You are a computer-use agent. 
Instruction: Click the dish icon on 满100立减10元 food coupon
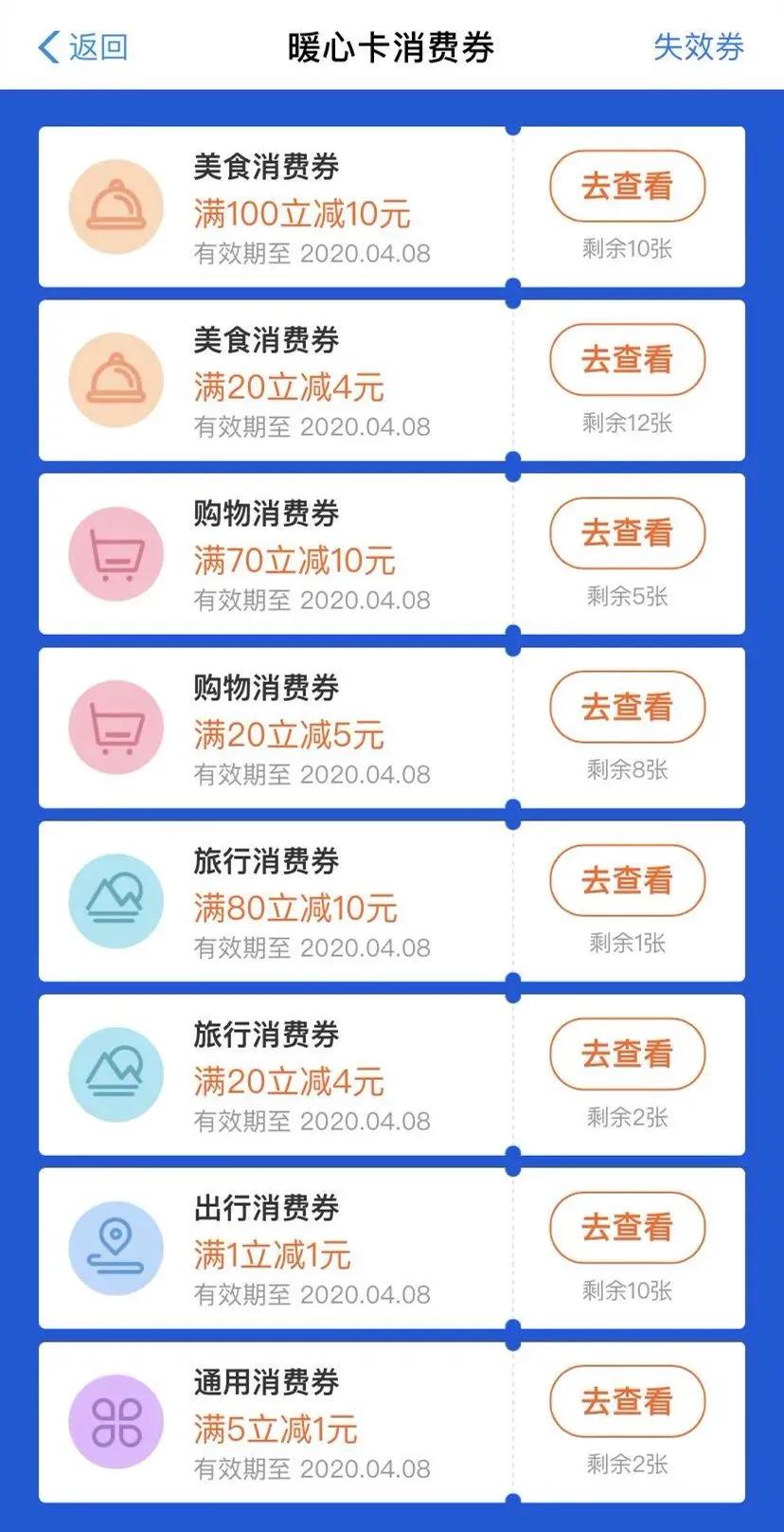point(116,205)
